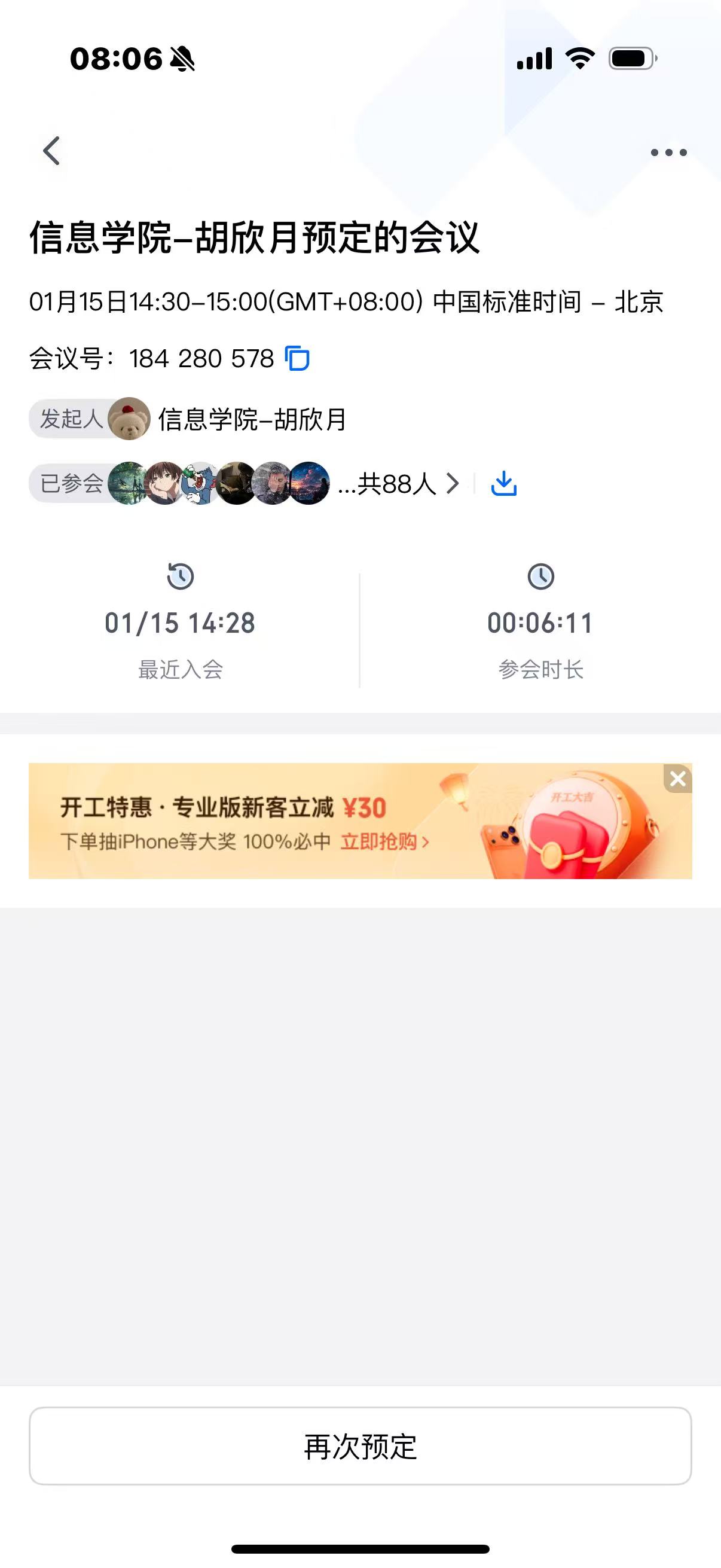
Task: Go back using the top-left arrow
Action: [52, 151]
